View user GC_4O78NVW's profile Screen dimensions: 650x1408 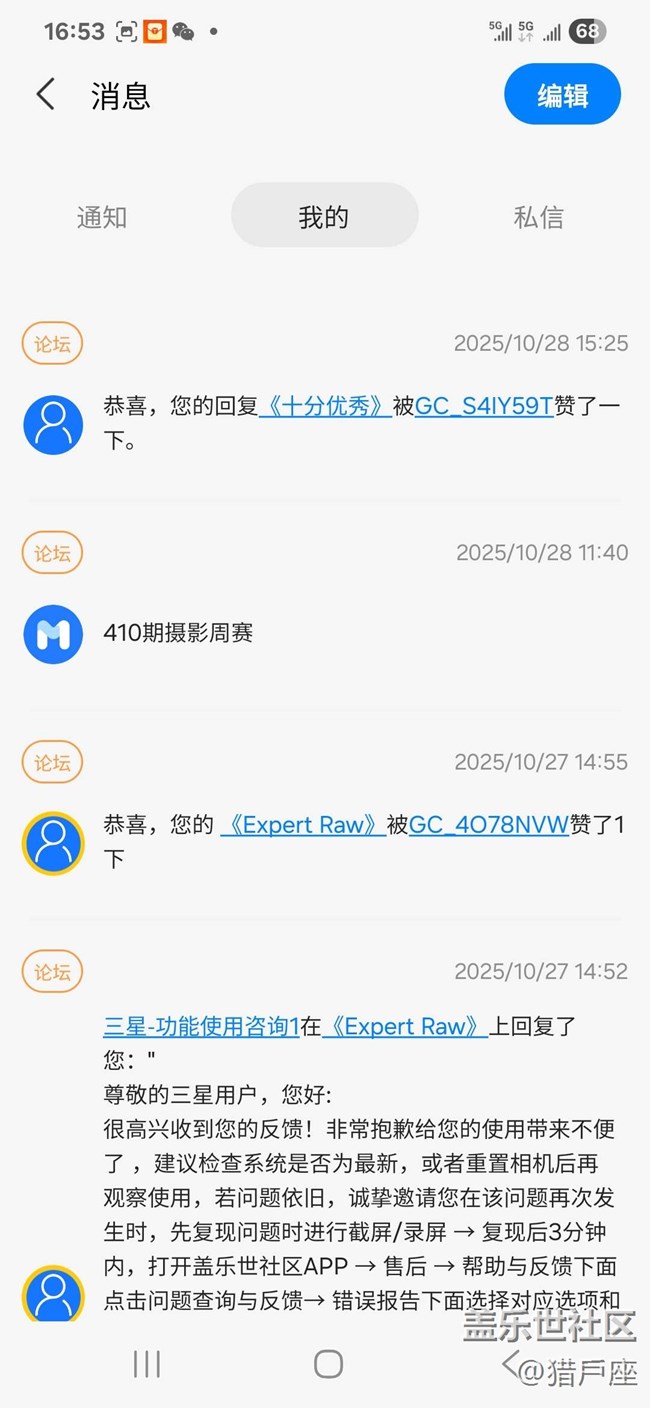[x=489, y=825]
